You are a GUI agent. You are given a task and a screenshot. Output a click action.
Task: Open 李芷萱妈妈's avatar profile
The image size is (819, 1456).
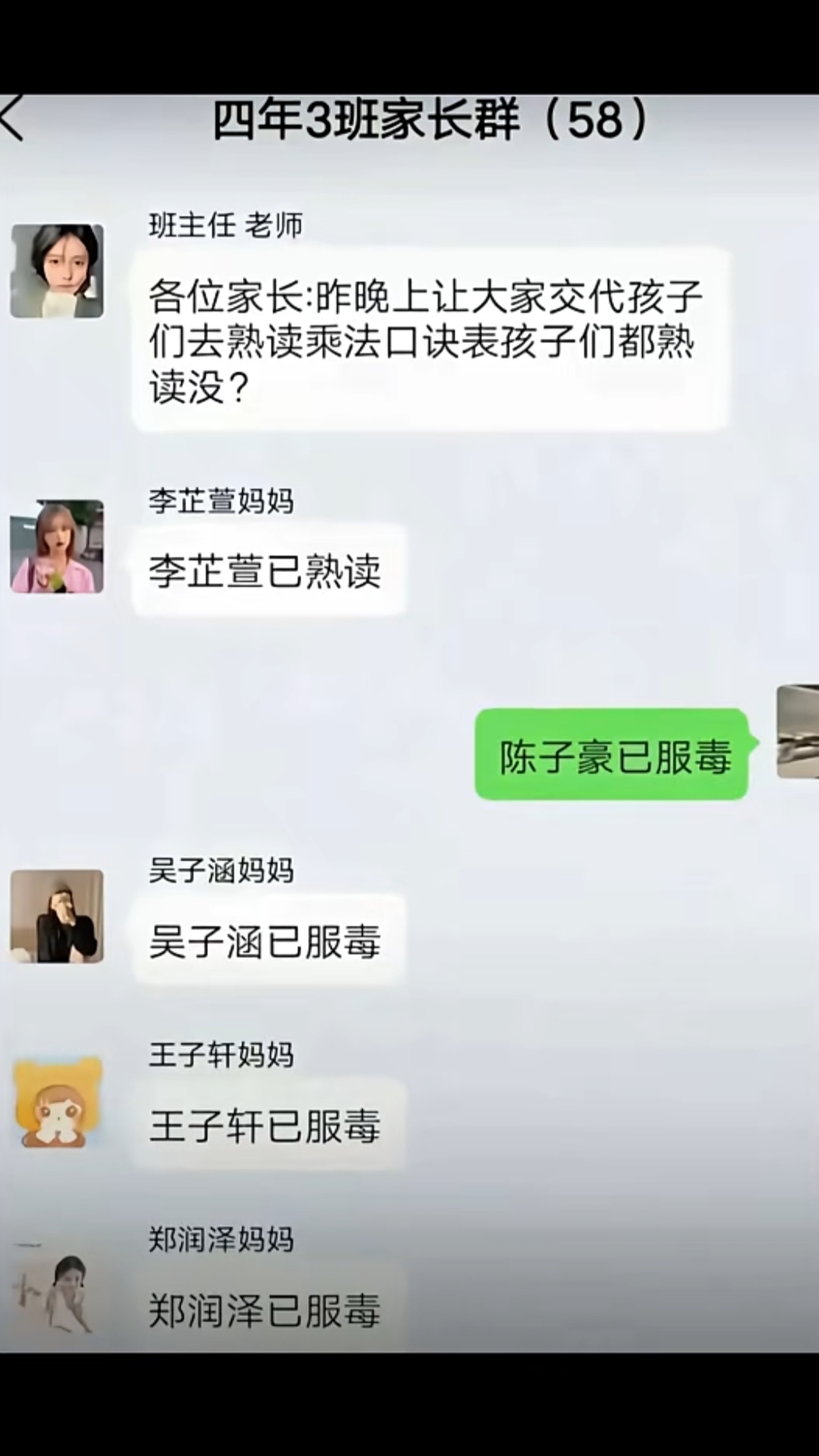(57, 547)
